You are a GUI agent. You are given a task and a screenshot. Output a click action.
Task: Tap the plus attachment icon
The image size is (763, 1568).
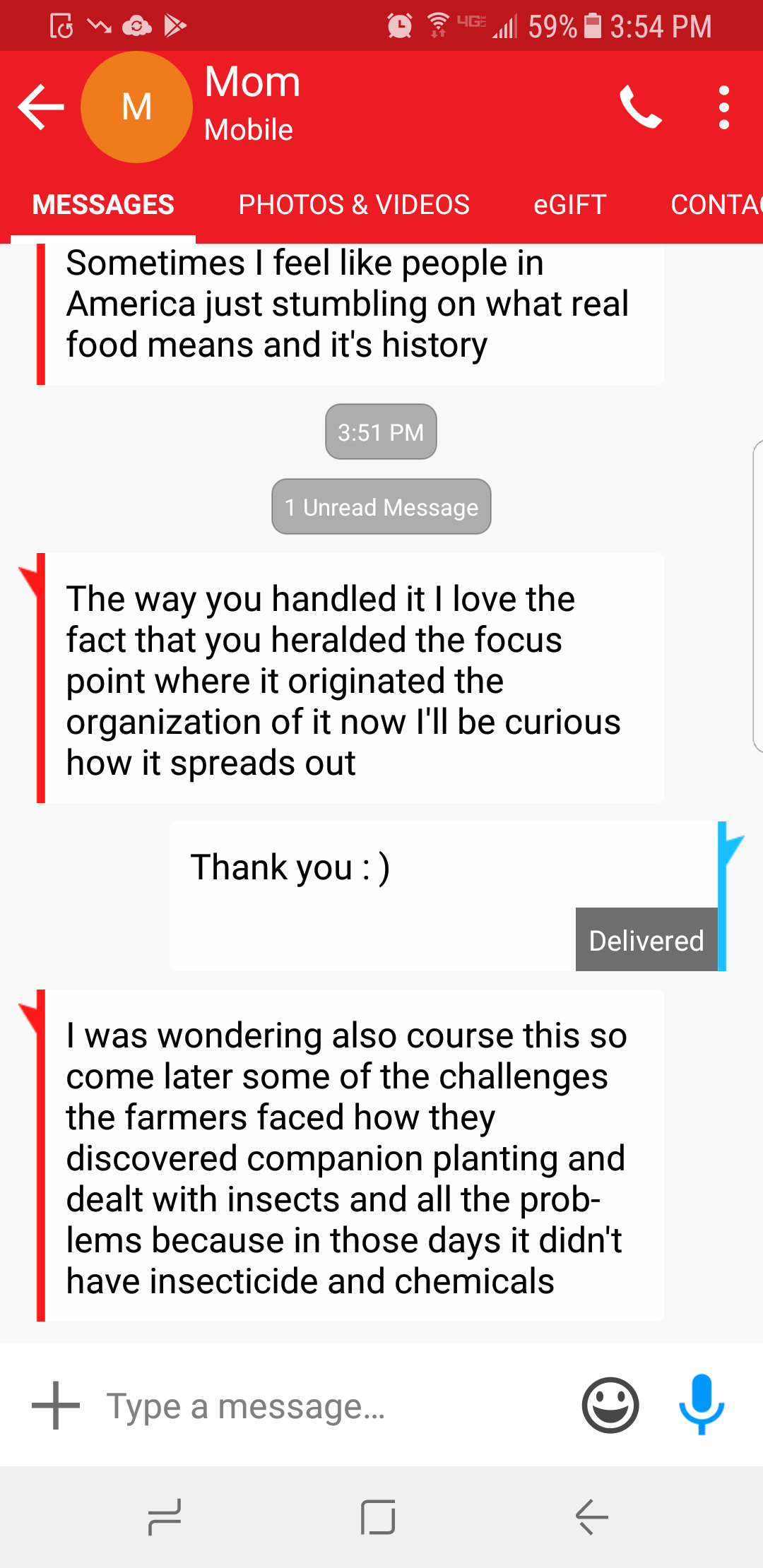(55, 1405)
